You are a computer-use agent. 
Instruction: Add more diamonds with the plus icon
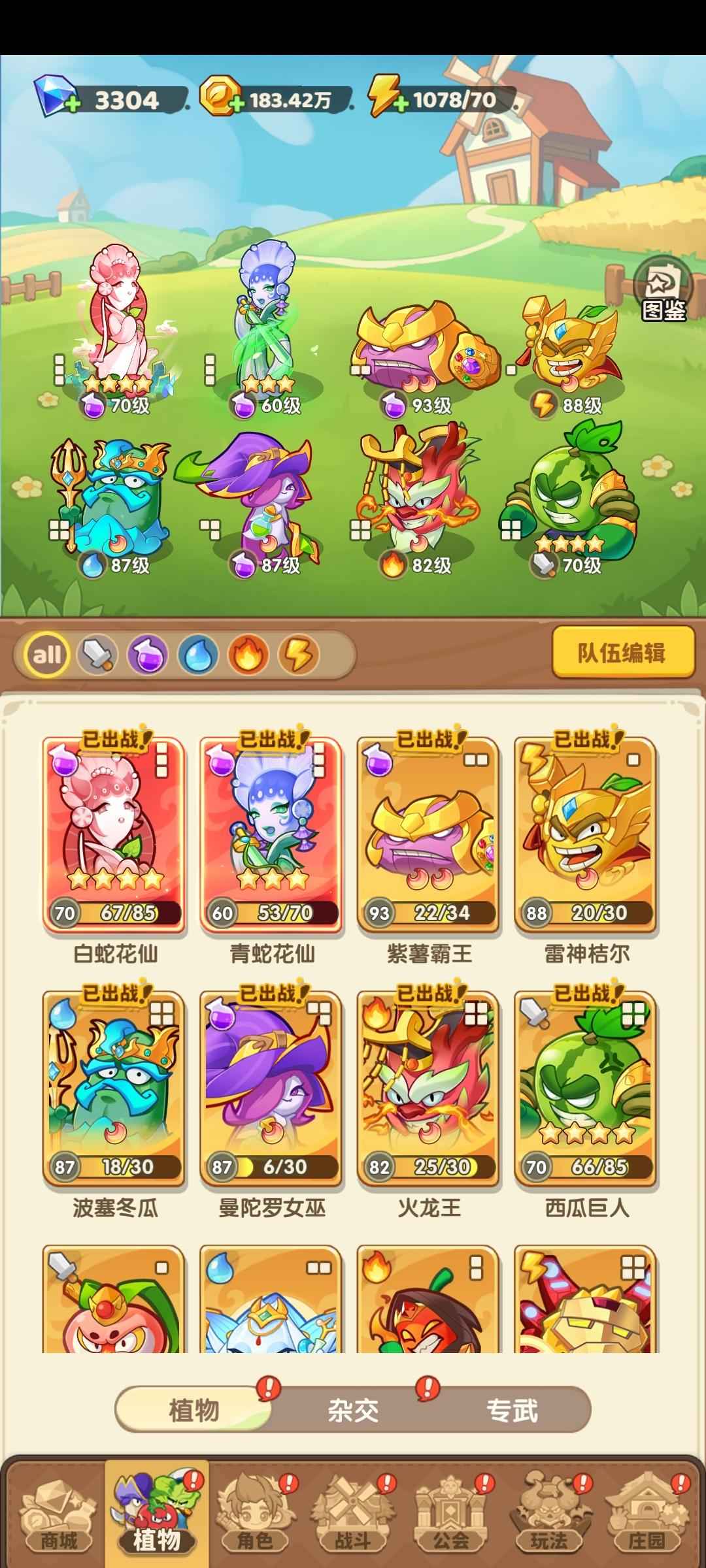coord(72,105)
